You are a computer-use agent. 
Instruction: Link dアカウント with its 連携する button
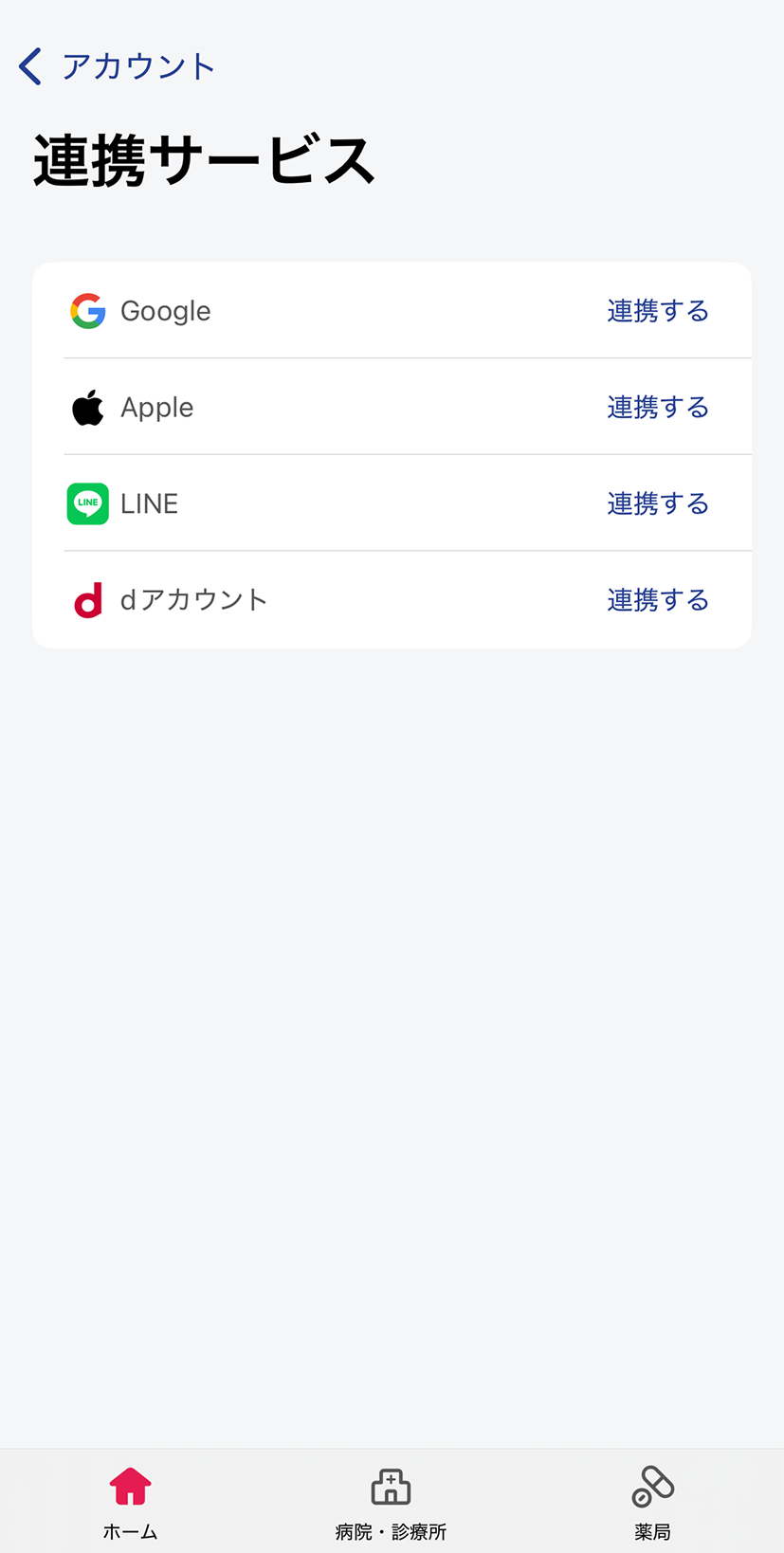(x=658, y=600)
